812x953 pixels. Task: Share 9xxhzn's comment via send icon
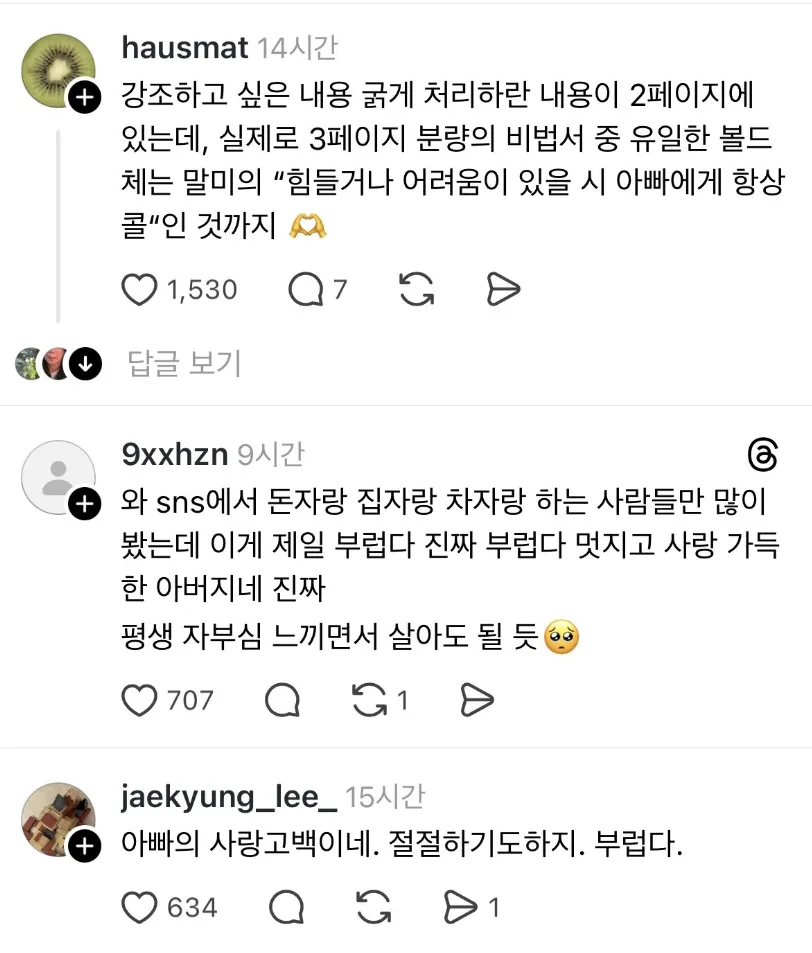click(478, 700)
